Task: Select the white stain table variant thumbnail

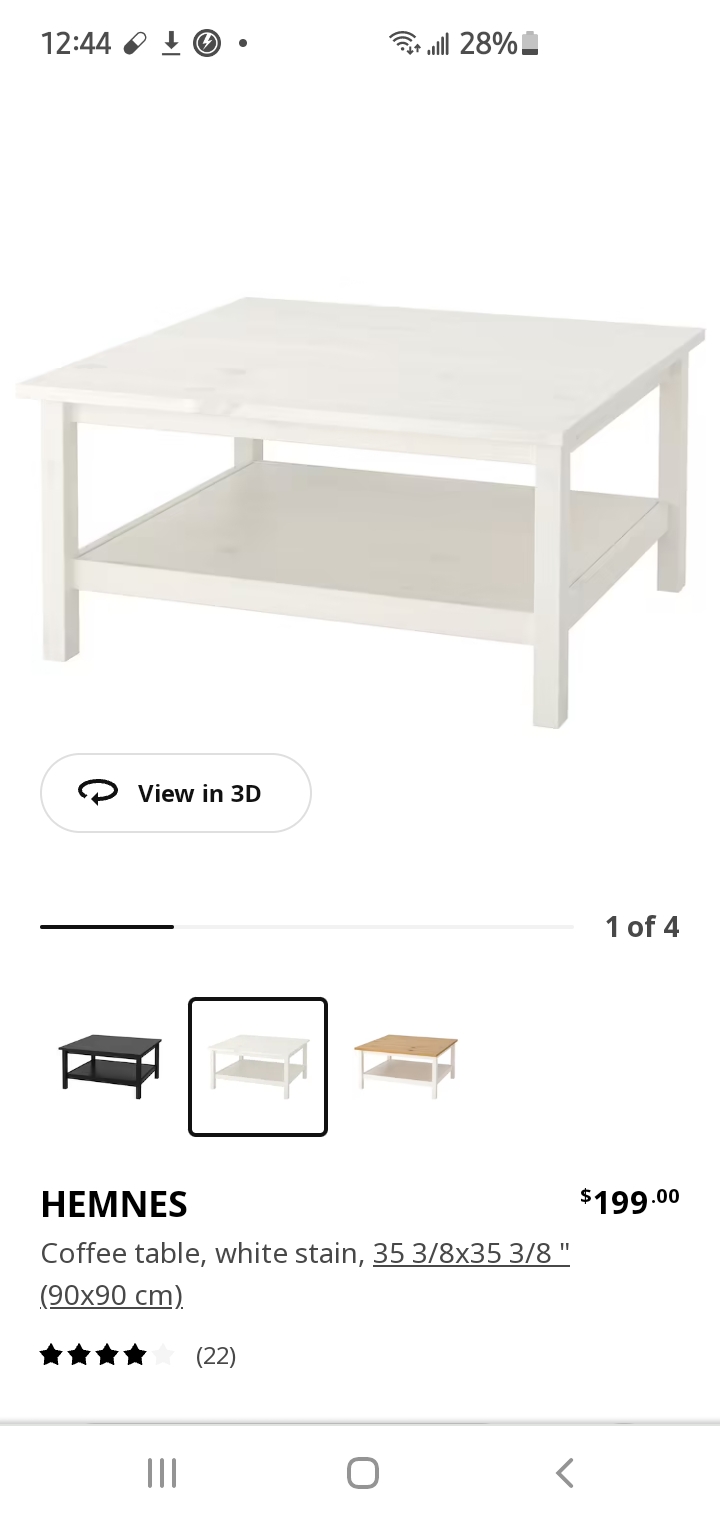Action: [x=258, y=1067]
